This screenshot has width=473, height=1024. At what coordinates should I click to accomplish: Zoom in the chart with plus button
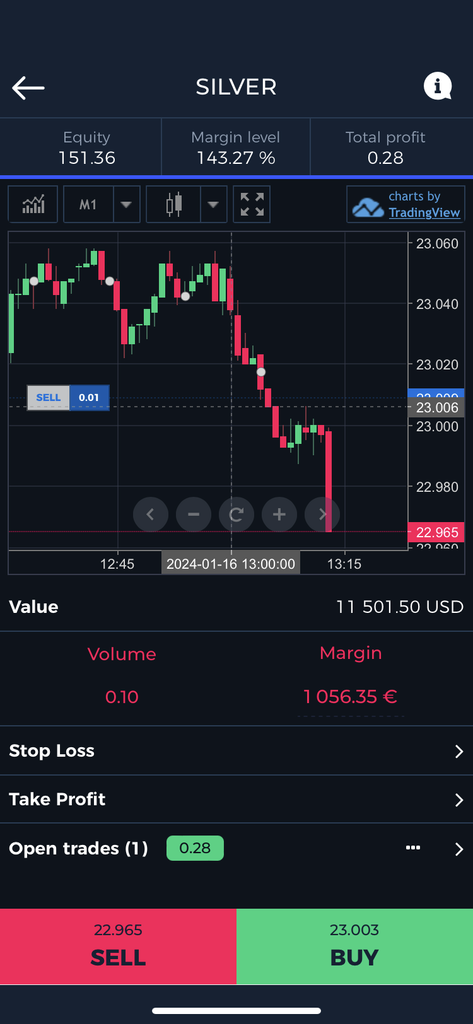coord(280,514)
